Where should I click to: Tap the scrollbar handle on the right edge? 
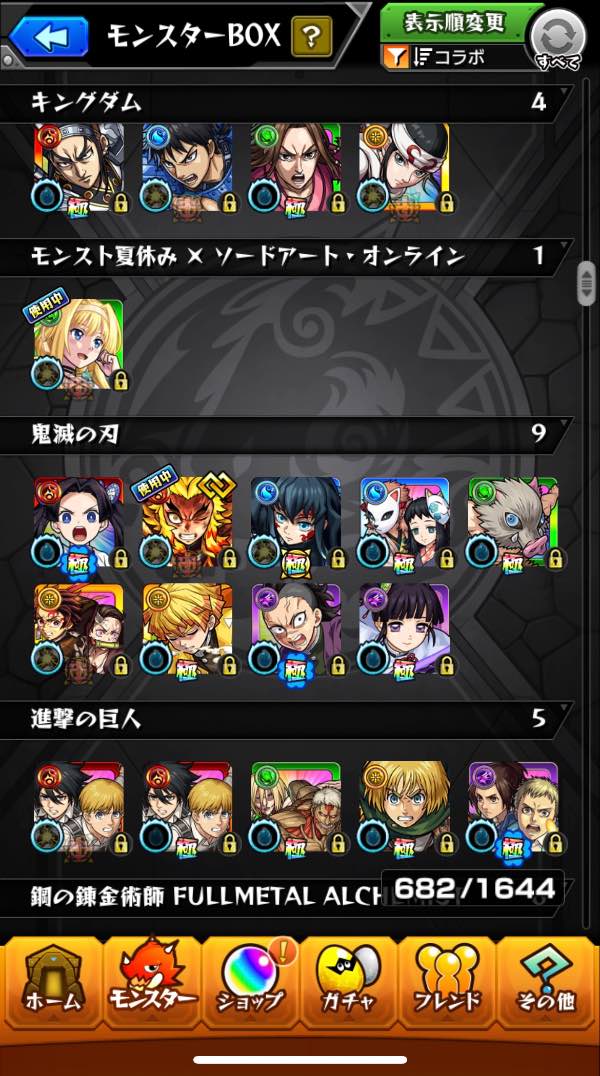tap(587, 283)
